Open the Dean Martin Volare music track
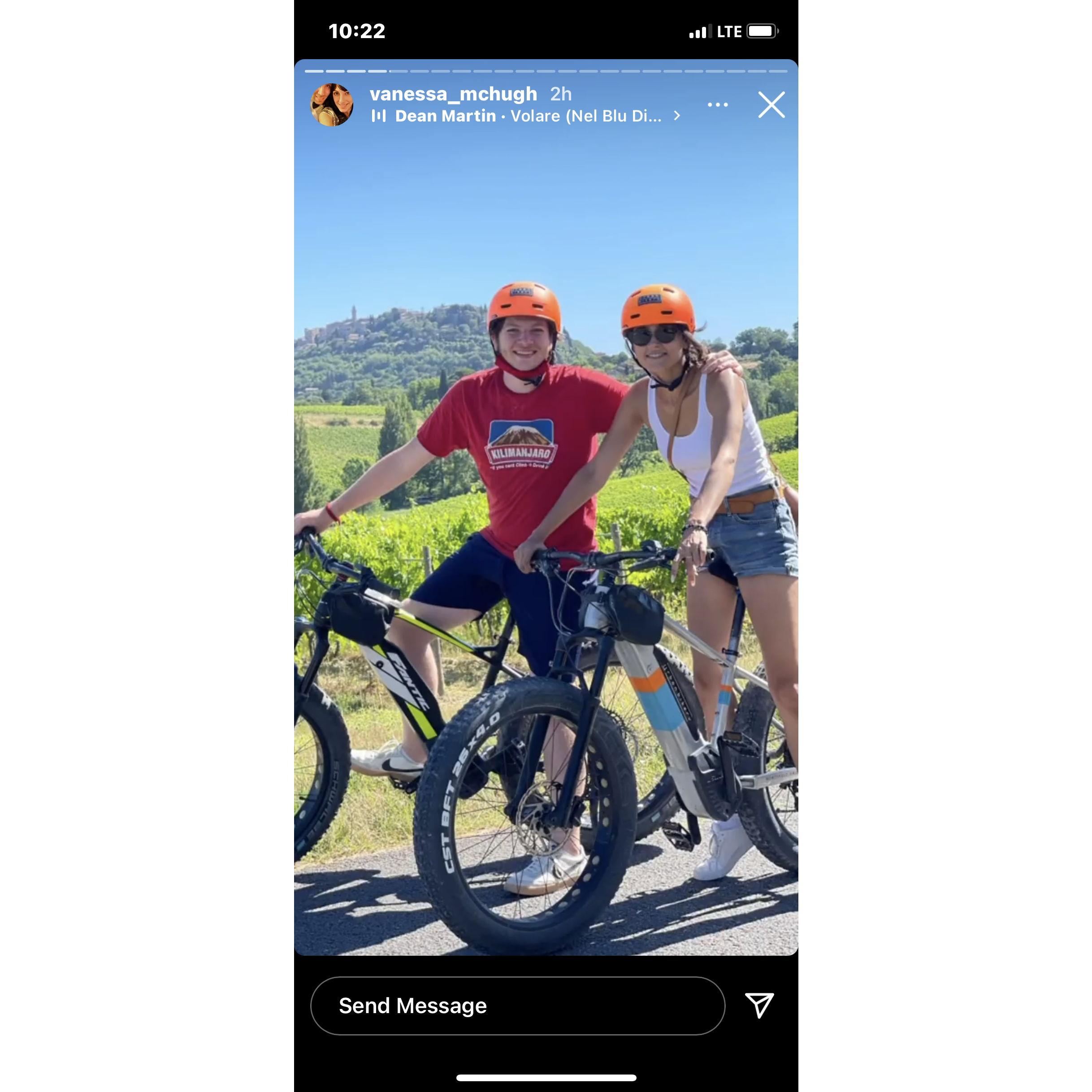1092x1092 pixels. (527, 117)
